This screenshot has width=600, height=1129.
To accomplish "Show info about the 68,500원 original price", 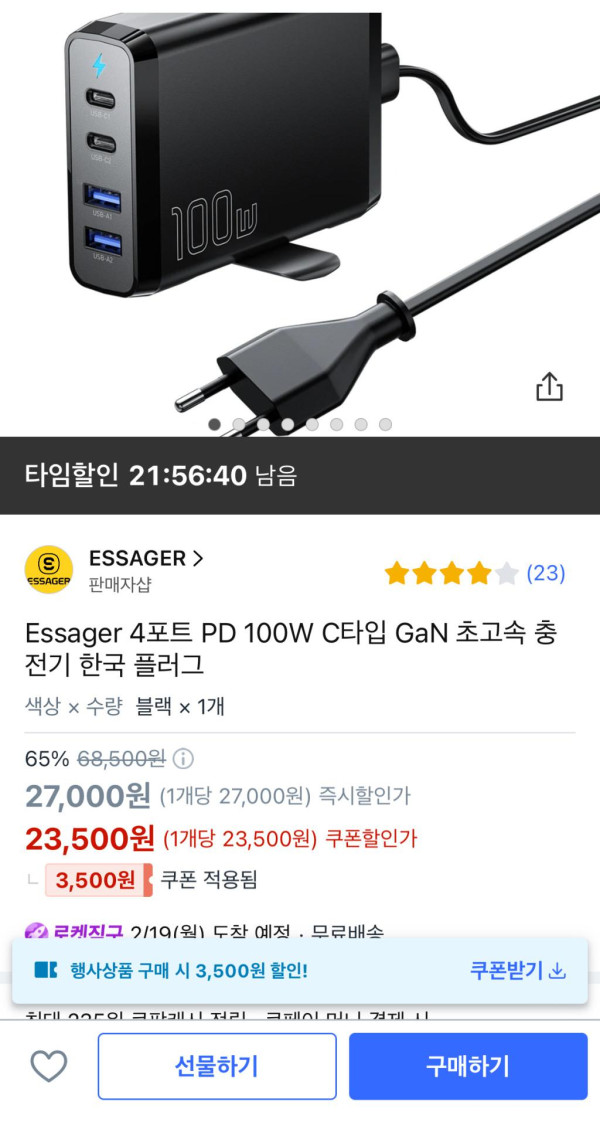I will point(184,758).
